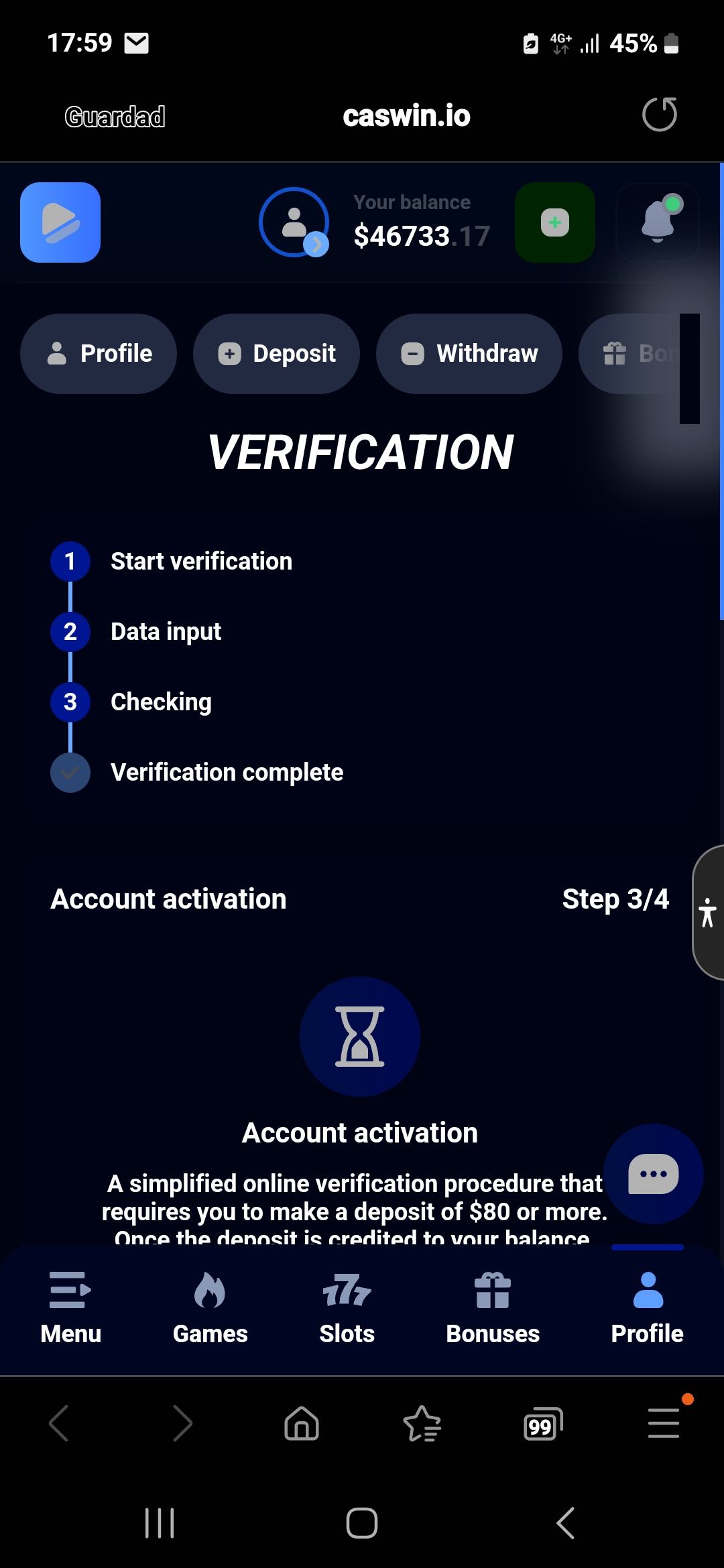Viewport: 724px width, 1568px height.
Task: Select the Profile chip
Action: [x=99, y=354]
